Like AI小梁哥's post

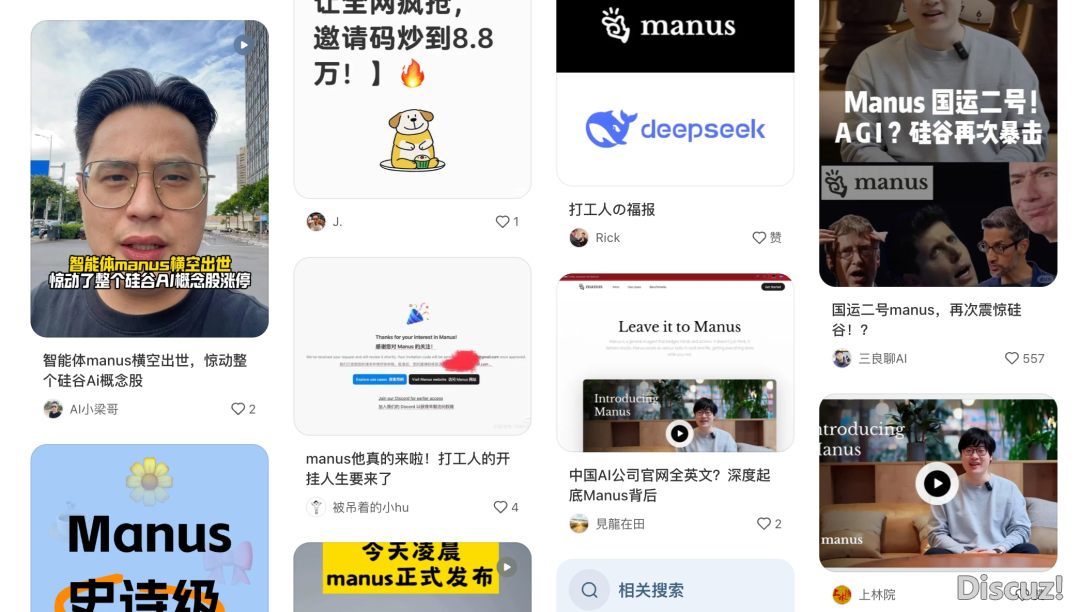click(238, 409)
